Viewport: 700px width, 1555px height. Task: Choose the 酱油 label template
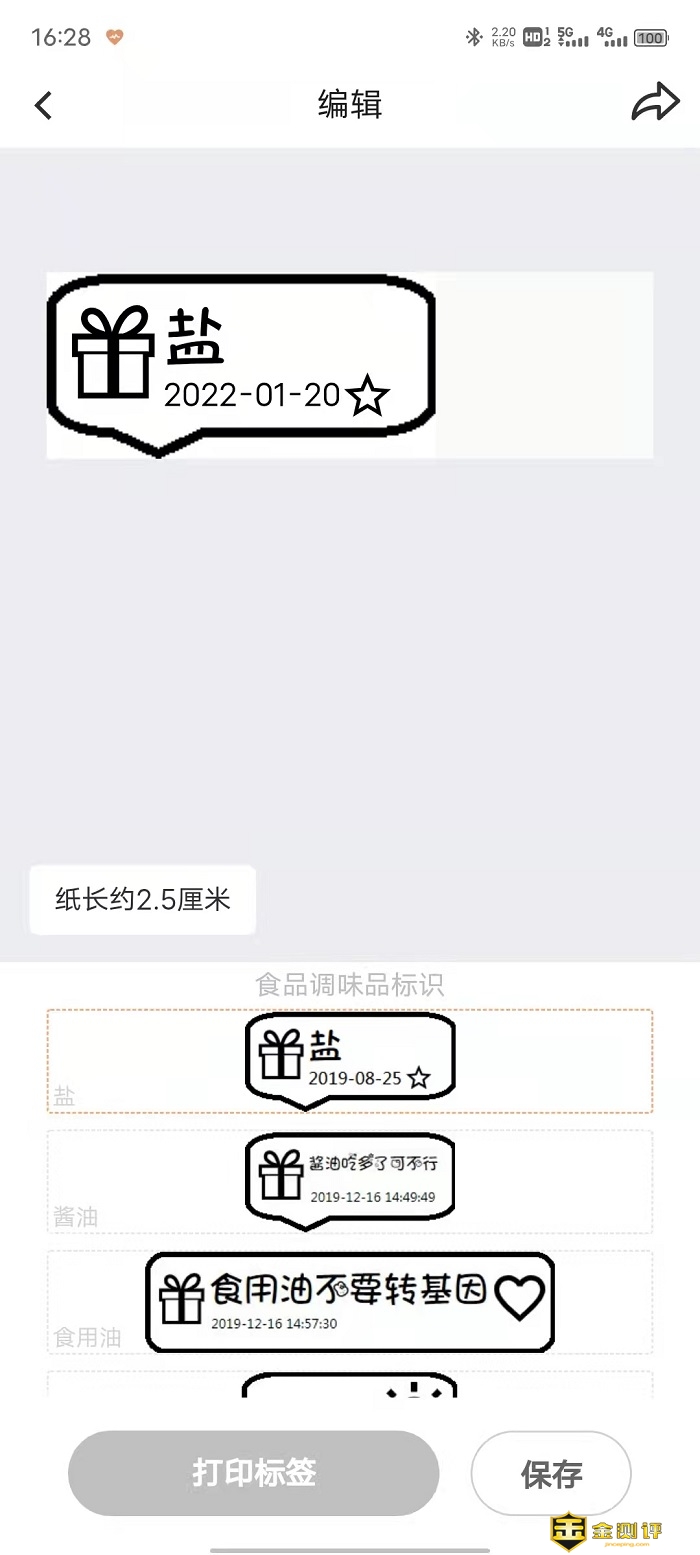click(x=349, y=1181)
